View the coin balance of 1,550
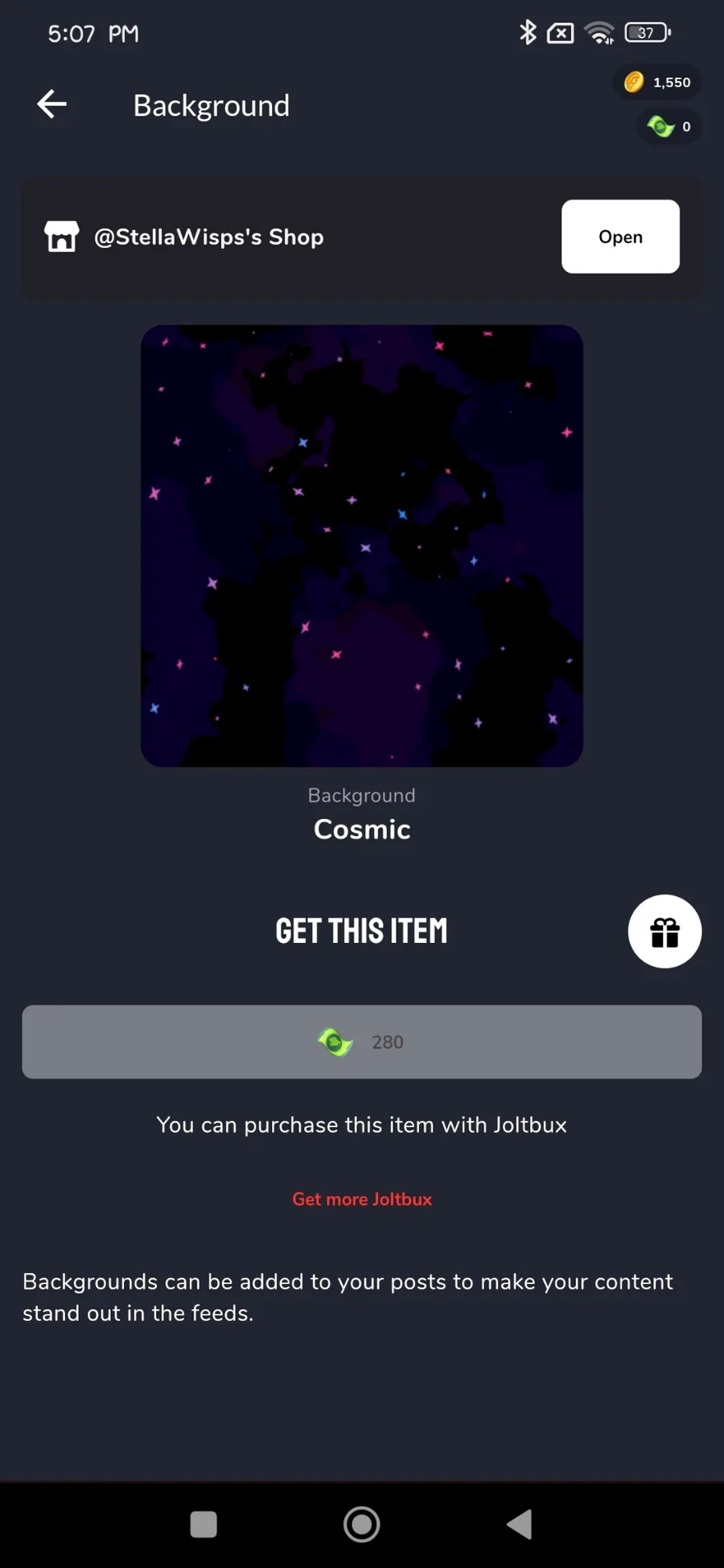 657,82
